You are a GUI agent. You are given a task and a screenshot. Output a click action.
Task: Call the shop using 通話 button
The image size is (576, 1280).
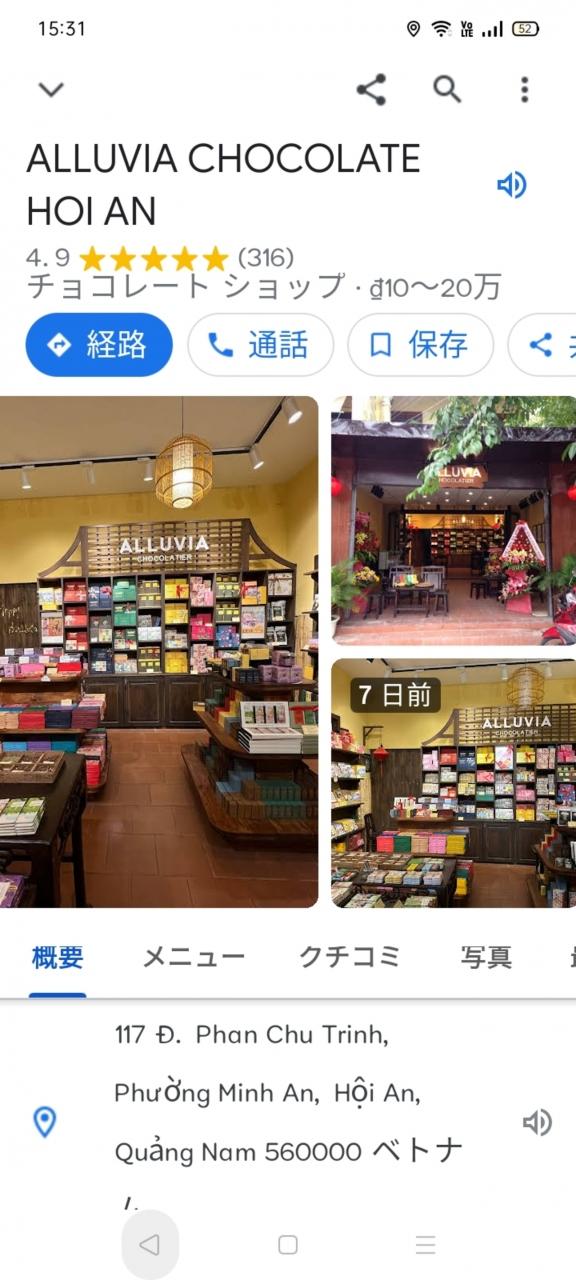[260, 345]
